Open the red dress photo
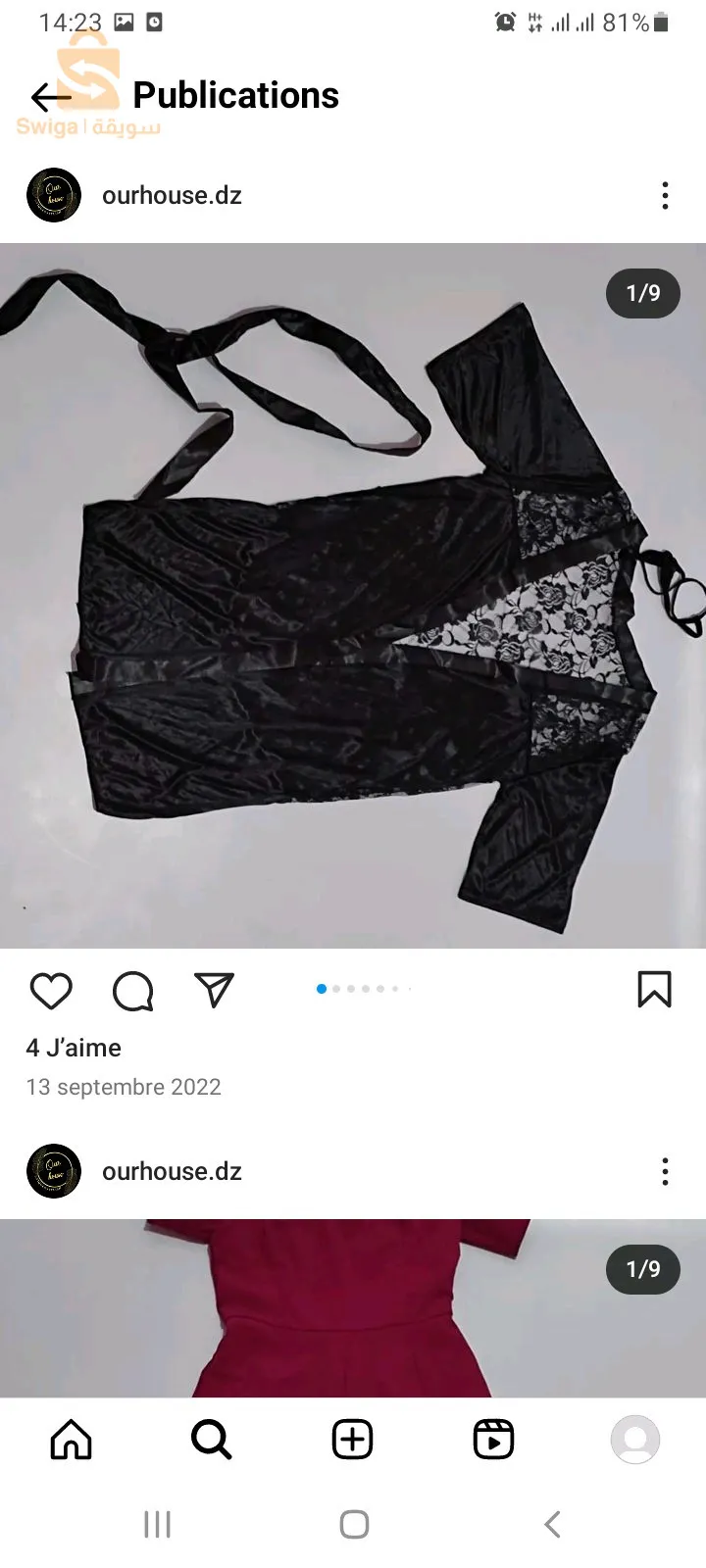Screen dimensions: 706x1568 353,1308
